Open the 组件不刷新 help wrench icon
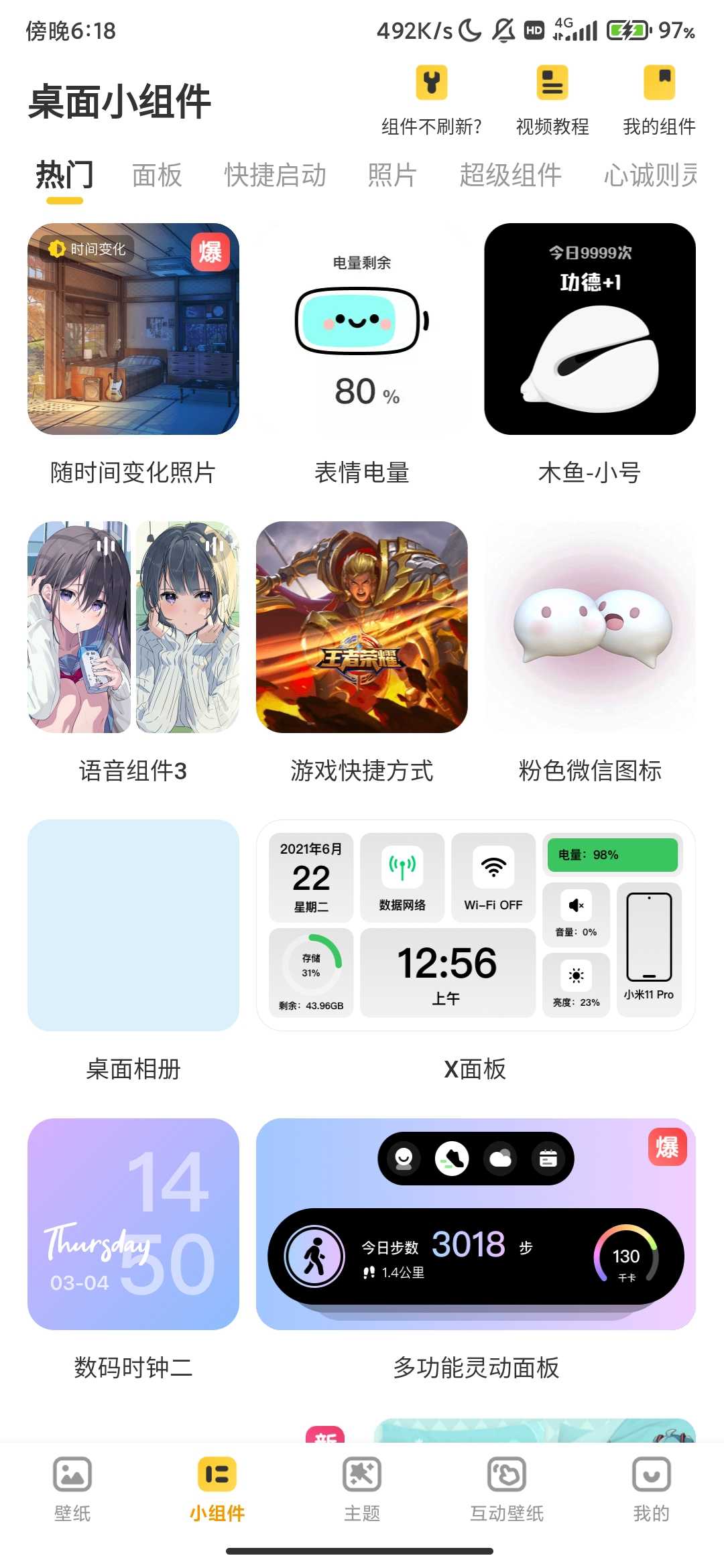This screenshot has width=724, height=1568. tap(431, 83)
